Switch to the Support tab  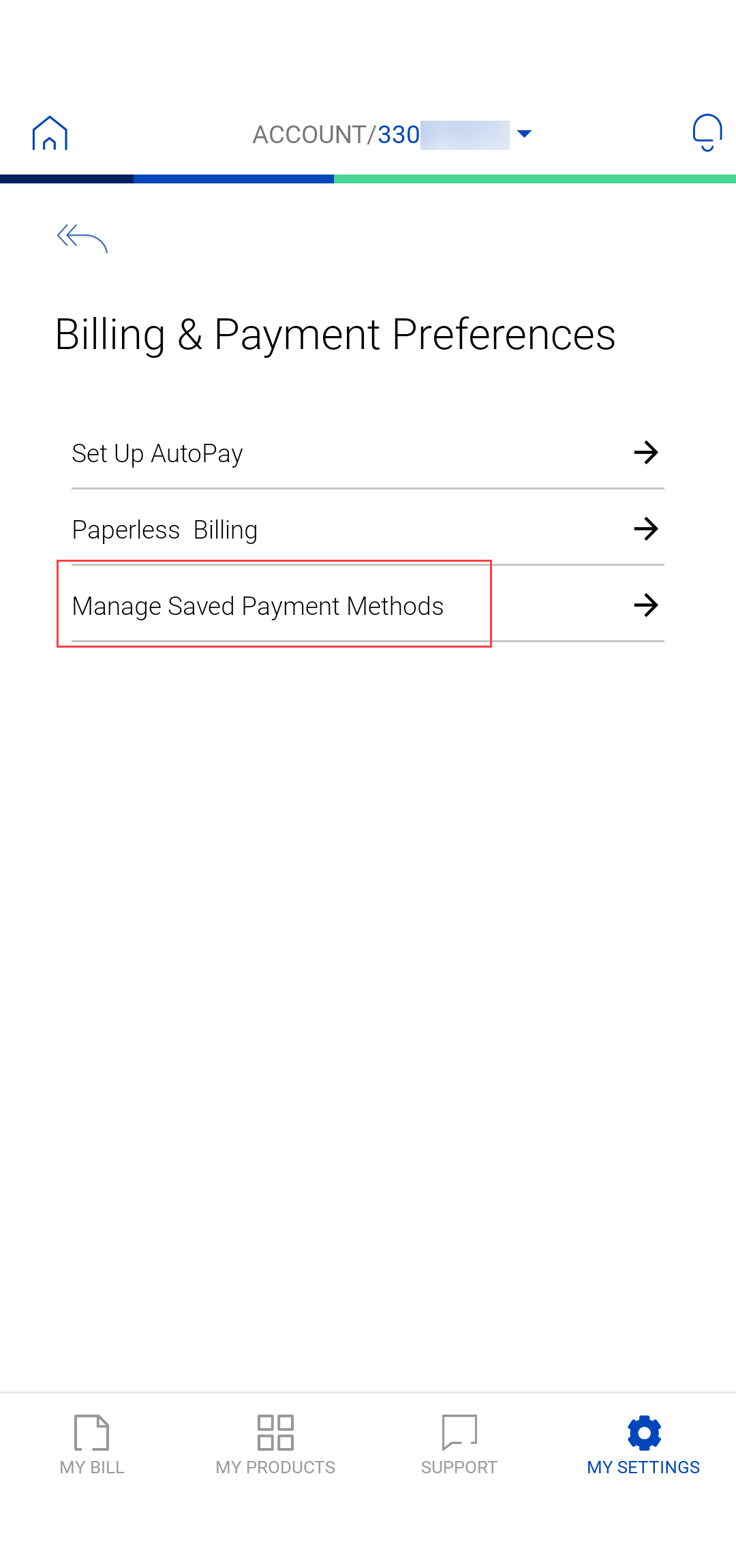click(x=459, y=1445)
